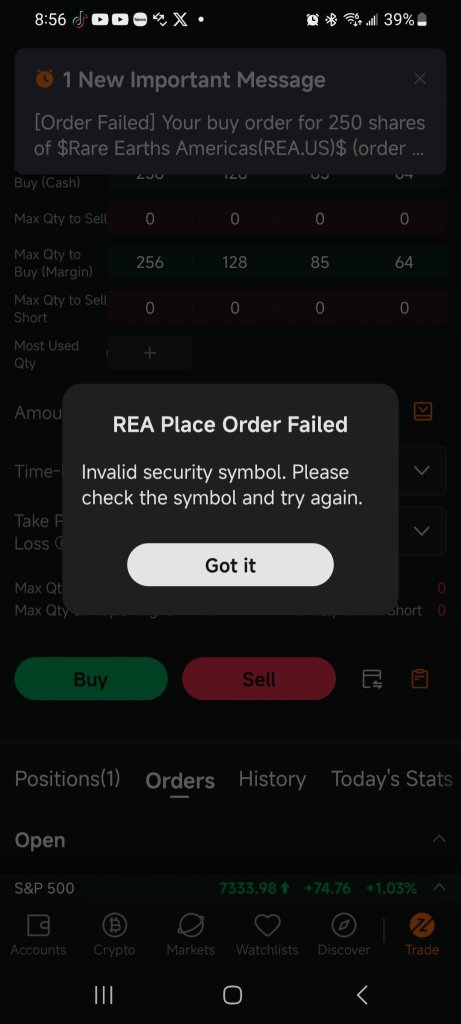Switch to the Discover tab

(x=343, y=935)
